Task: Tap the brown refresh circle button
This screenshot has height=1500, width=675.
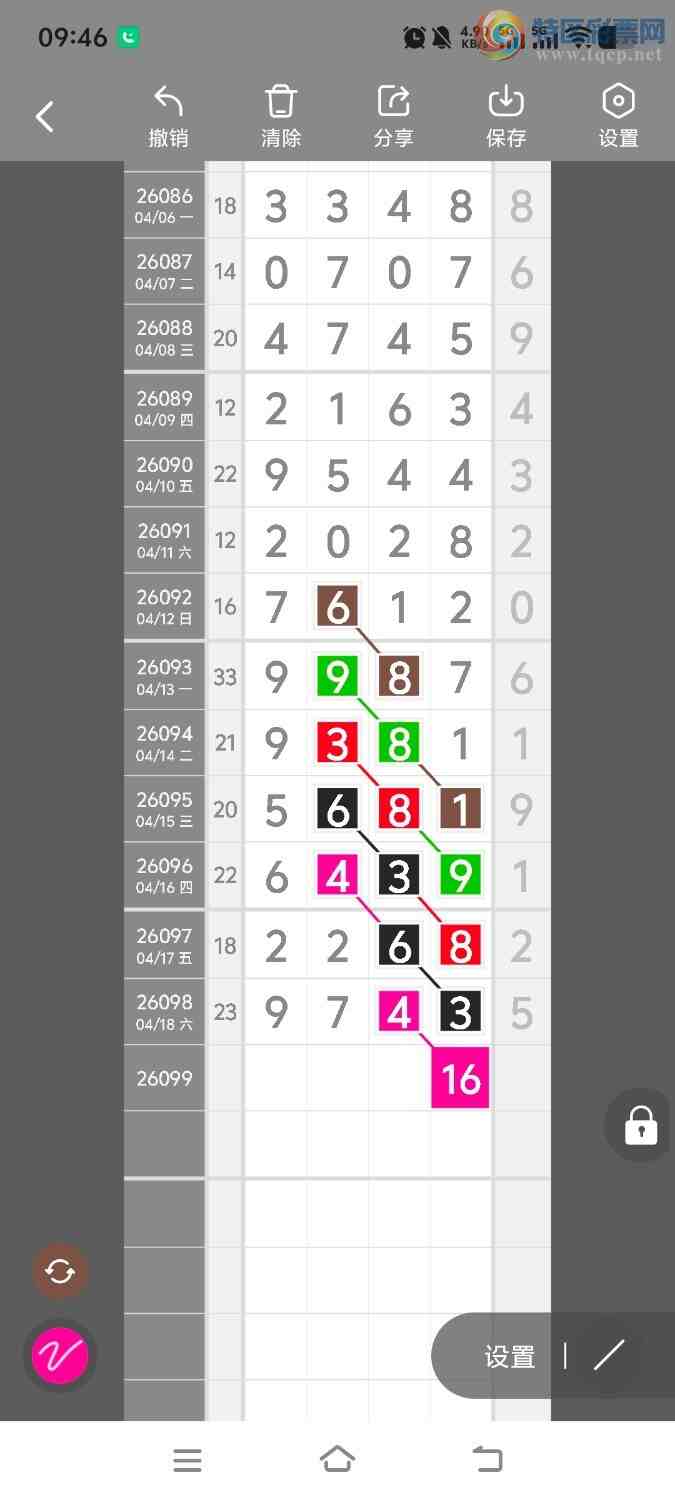Action: [60, 1272]
